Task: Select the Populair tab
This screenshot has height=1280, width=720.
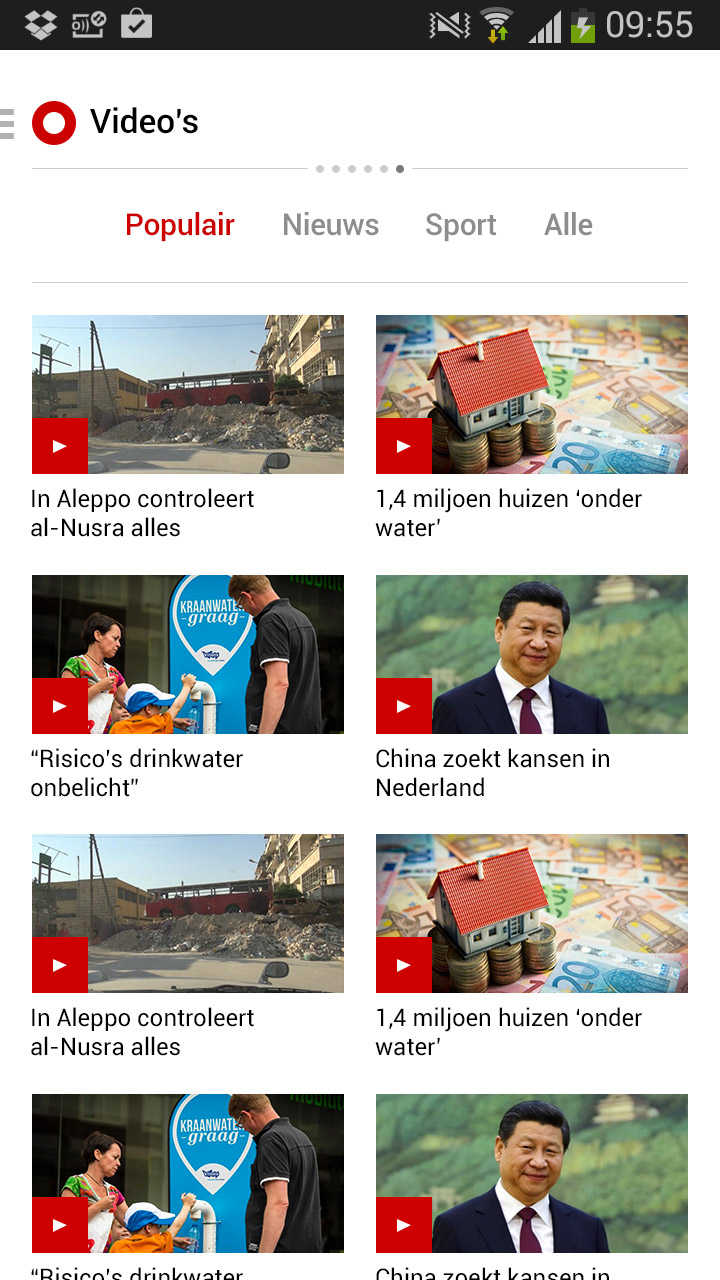Action: 180,225
